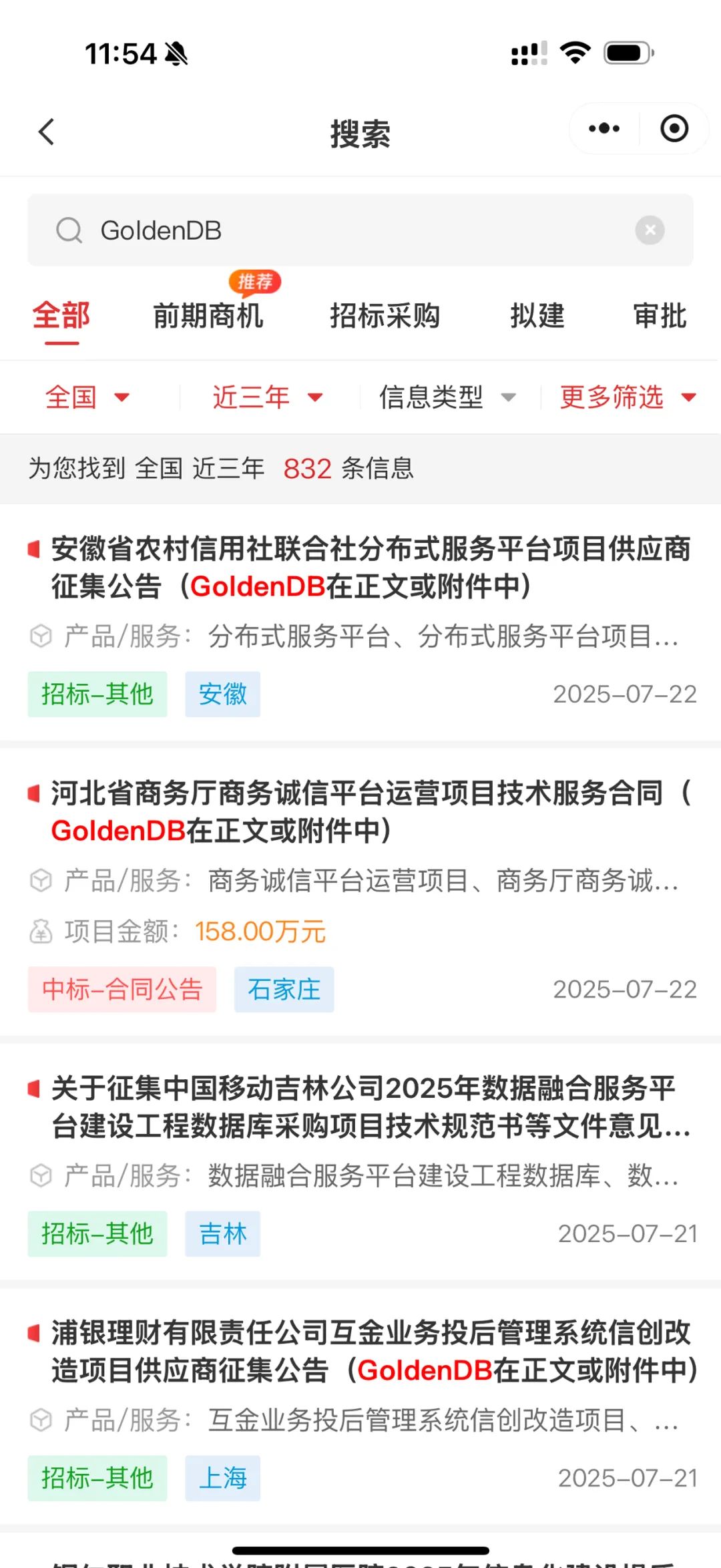Switch to the 审批 tab
721x1568 pixels.
pyautogui.click(x=660, y=316)
